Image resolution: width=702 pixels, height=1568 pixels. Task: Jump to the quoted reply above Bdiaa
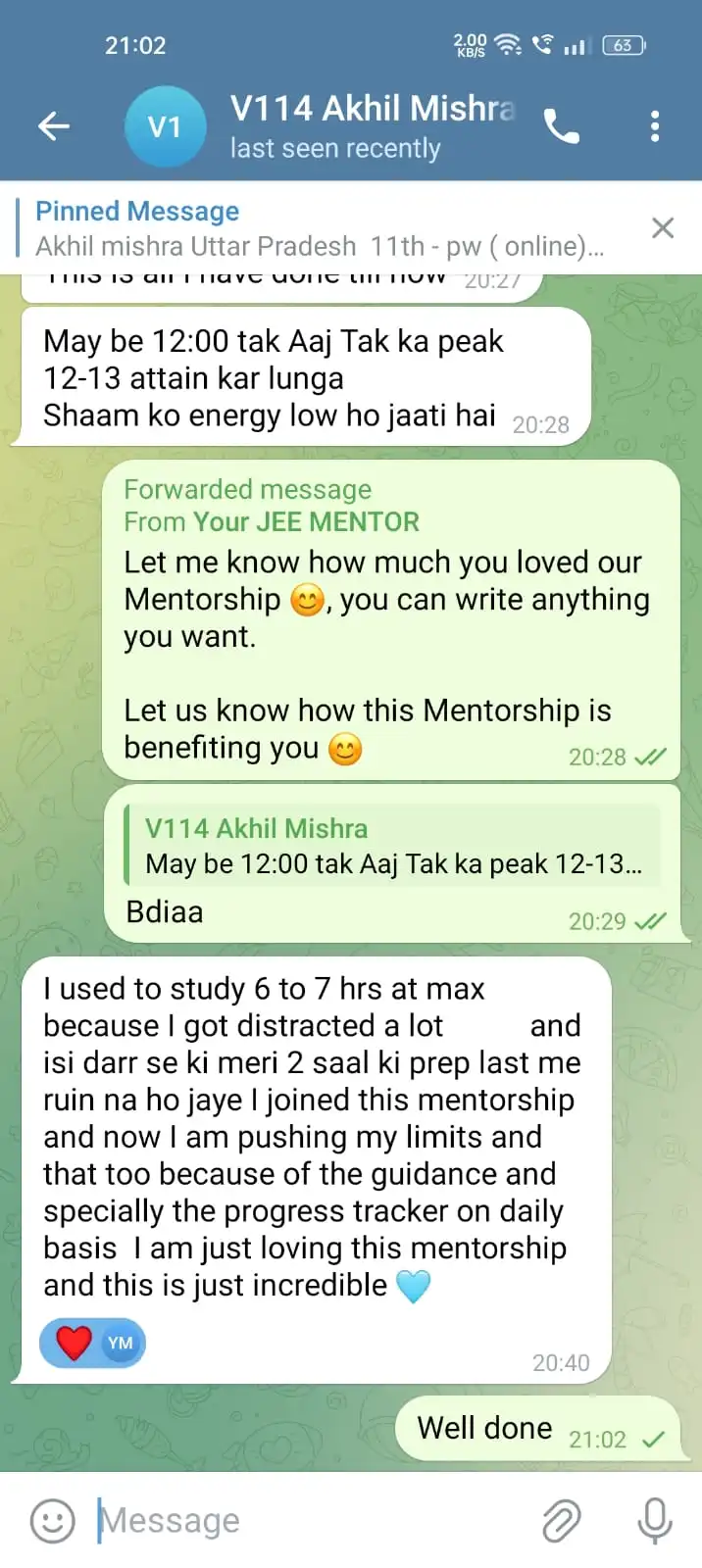(x=392, y=846)
